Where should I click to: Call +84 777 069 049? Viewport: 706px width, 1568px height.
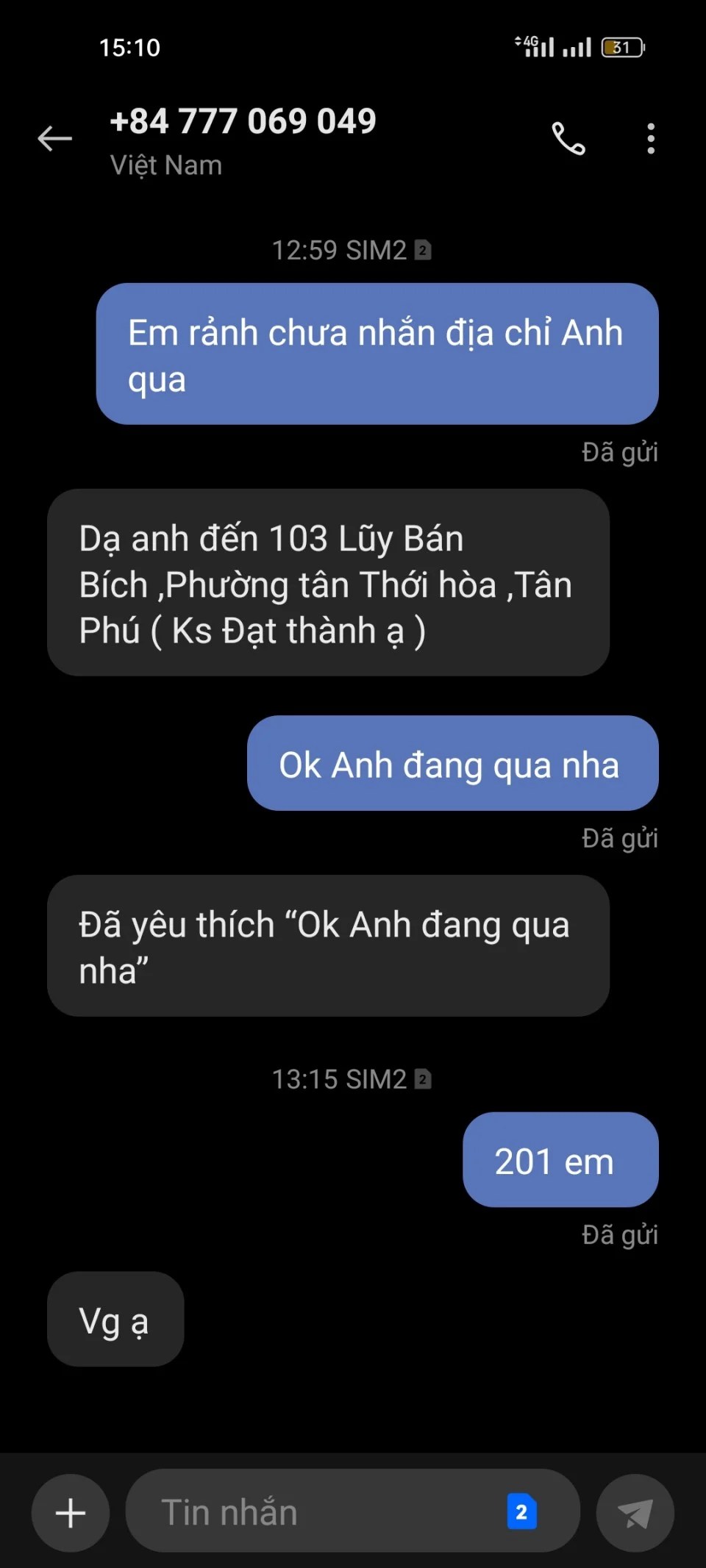[x=568, y=138]
